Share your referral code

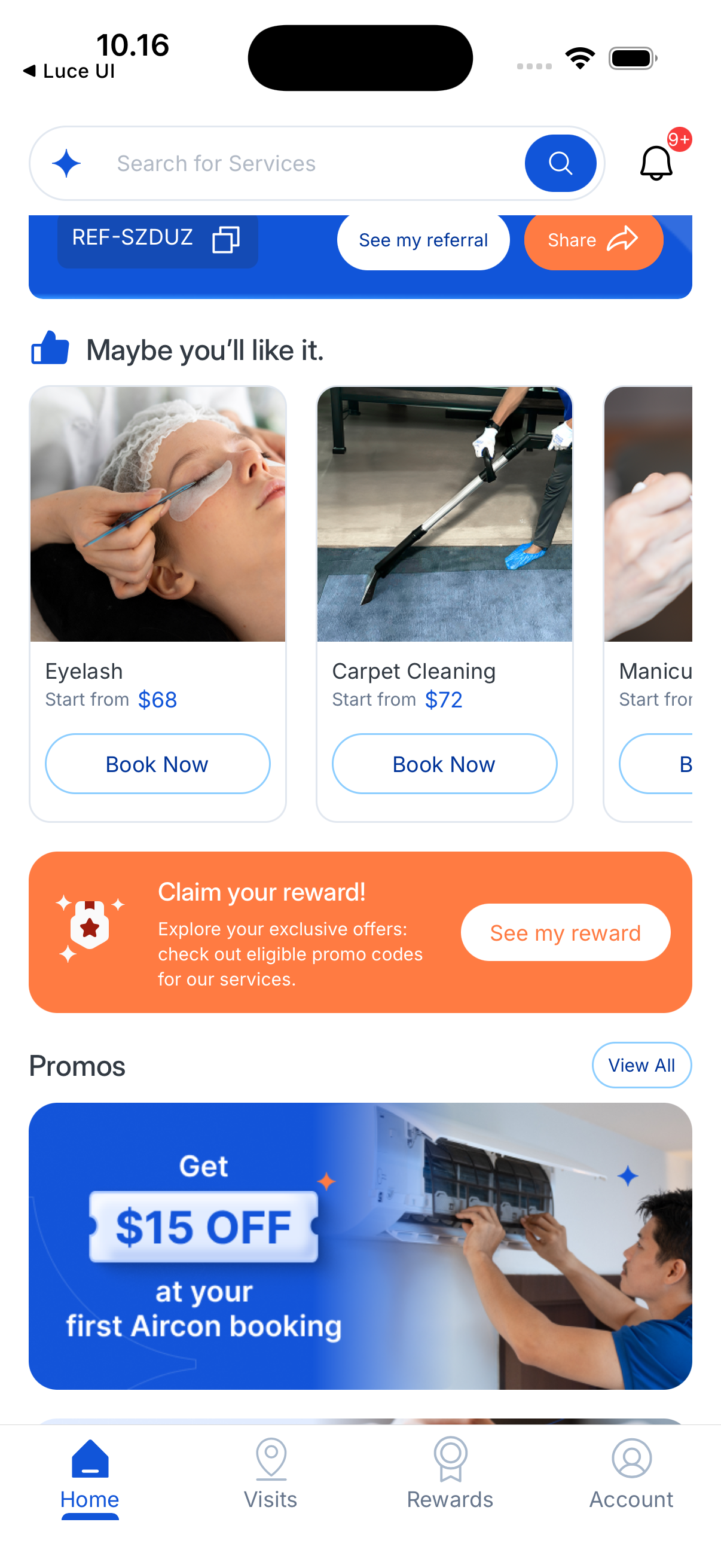[592, 240]
